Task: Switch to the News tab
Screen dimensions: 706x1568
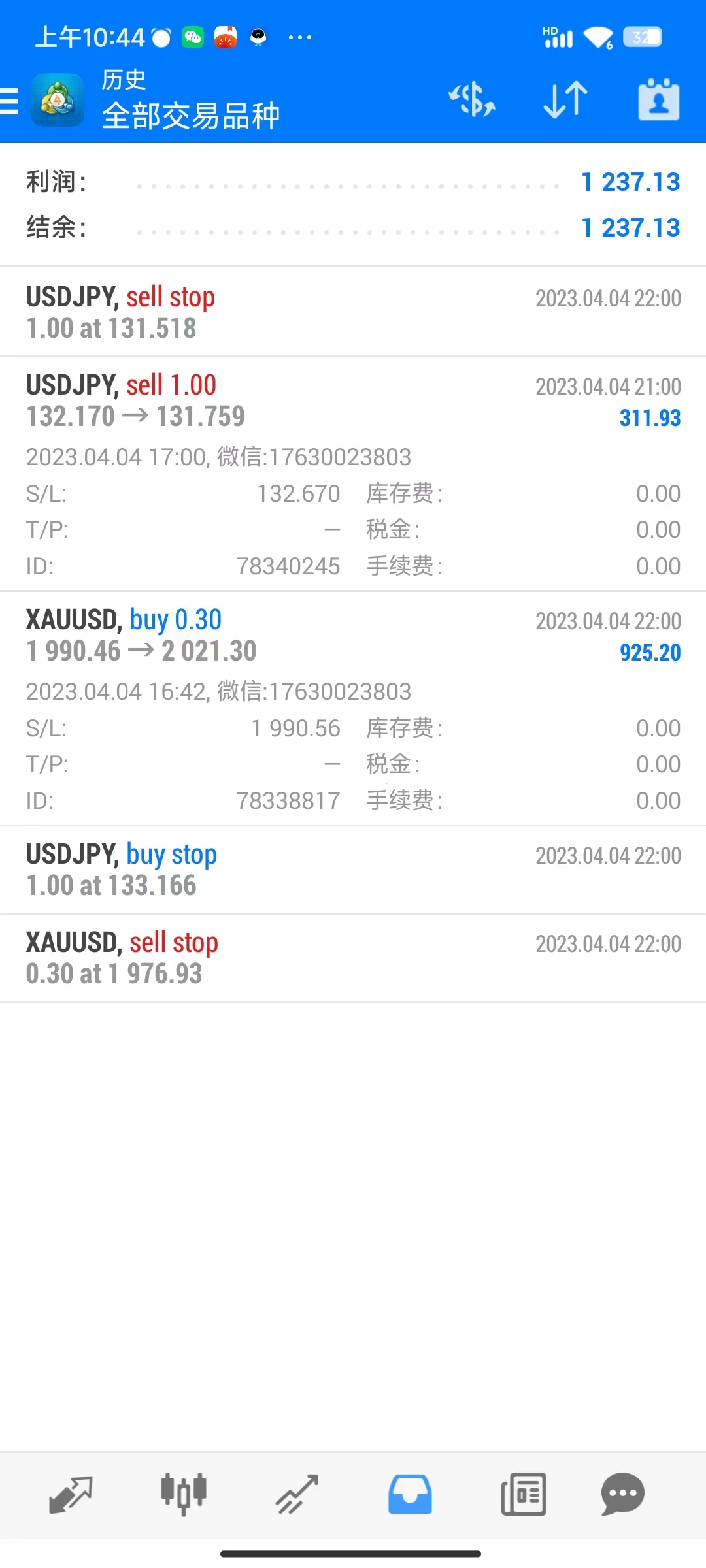Action: (x=523, y=1495)
